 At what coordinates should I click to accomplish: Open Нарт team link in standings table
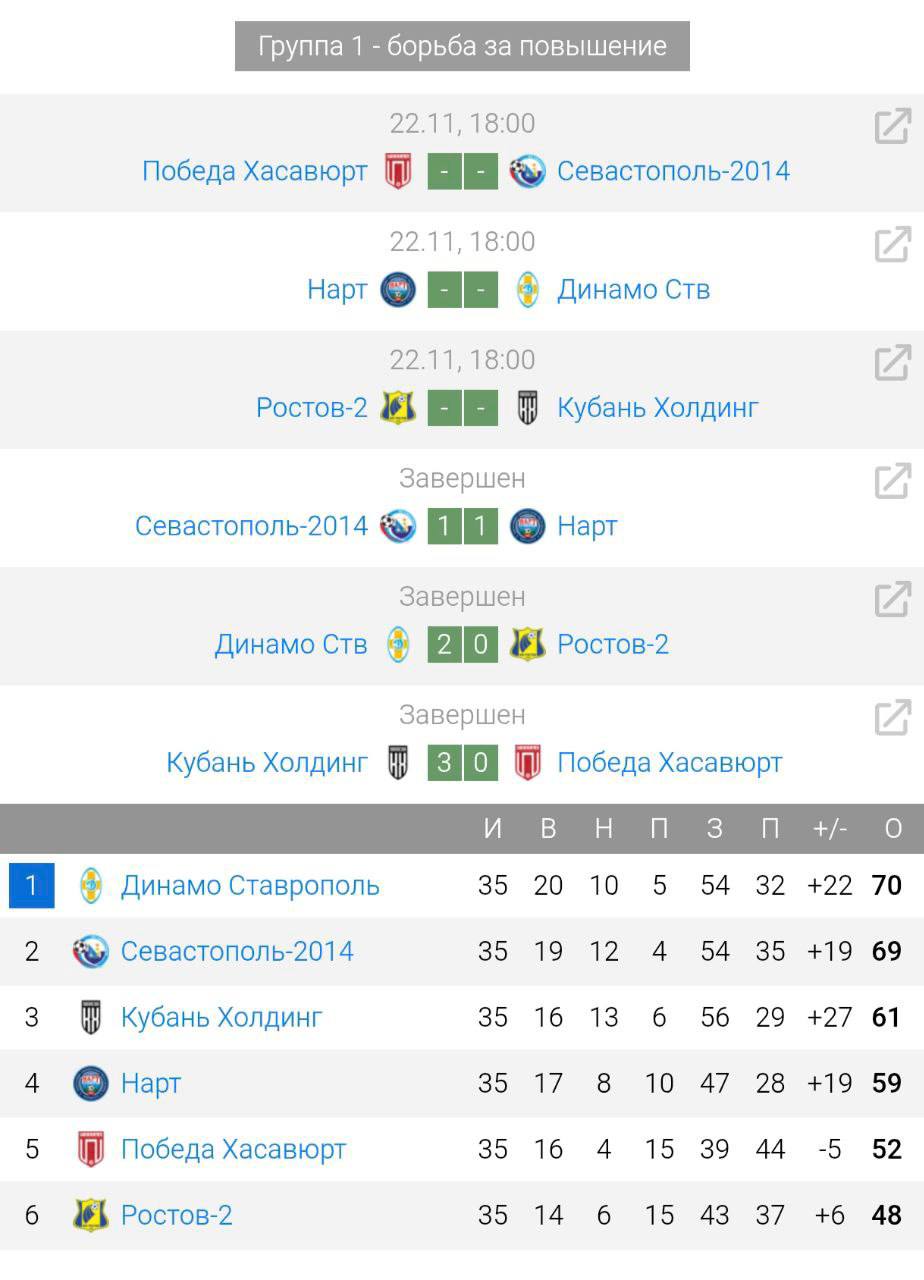[151, 1084]
